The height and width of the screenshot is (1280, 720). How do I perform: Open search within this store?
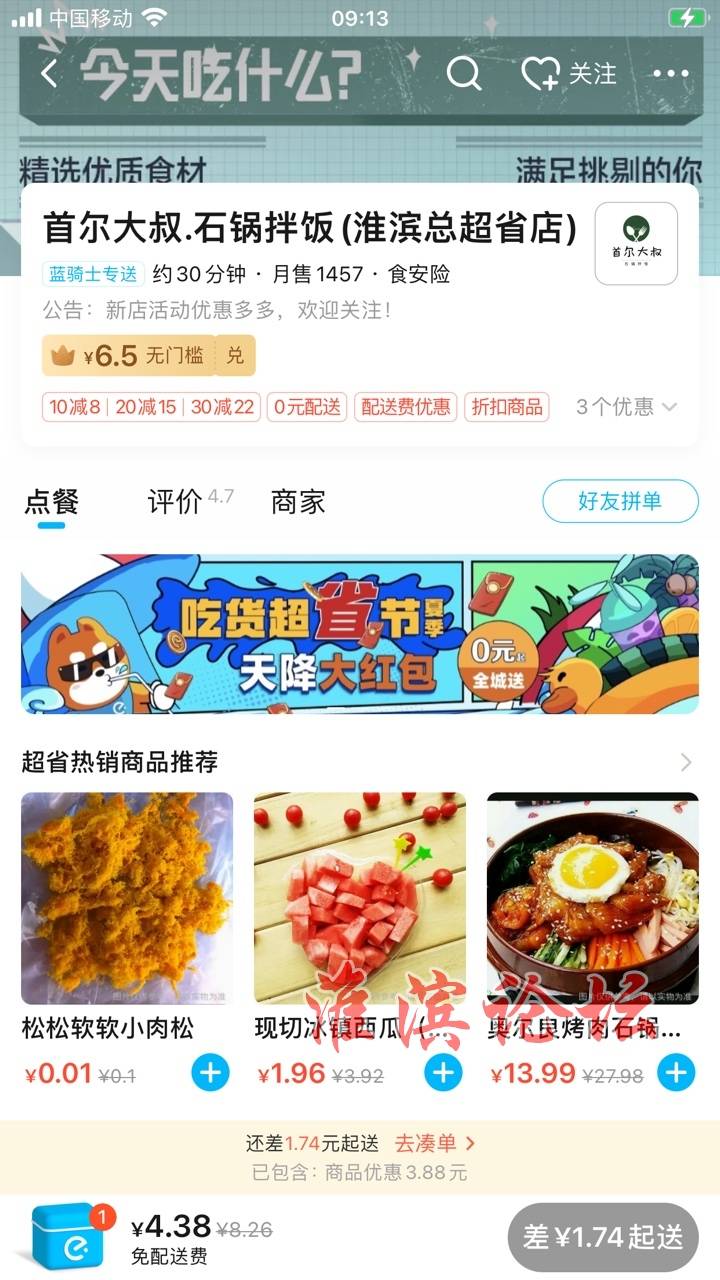click(464, 74)
